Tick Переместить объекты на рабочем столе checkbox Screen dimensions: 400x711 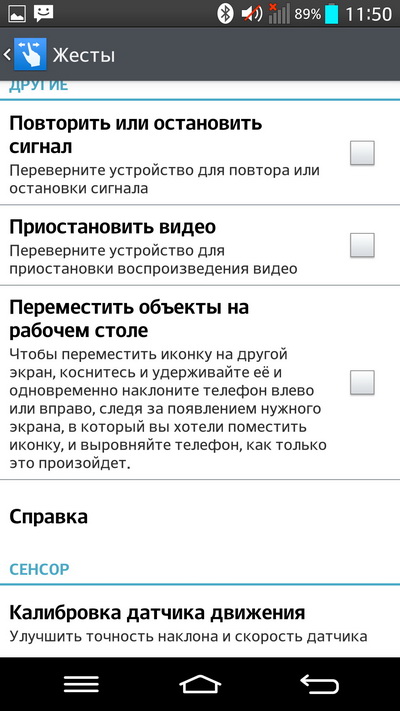tap(362, 383)
